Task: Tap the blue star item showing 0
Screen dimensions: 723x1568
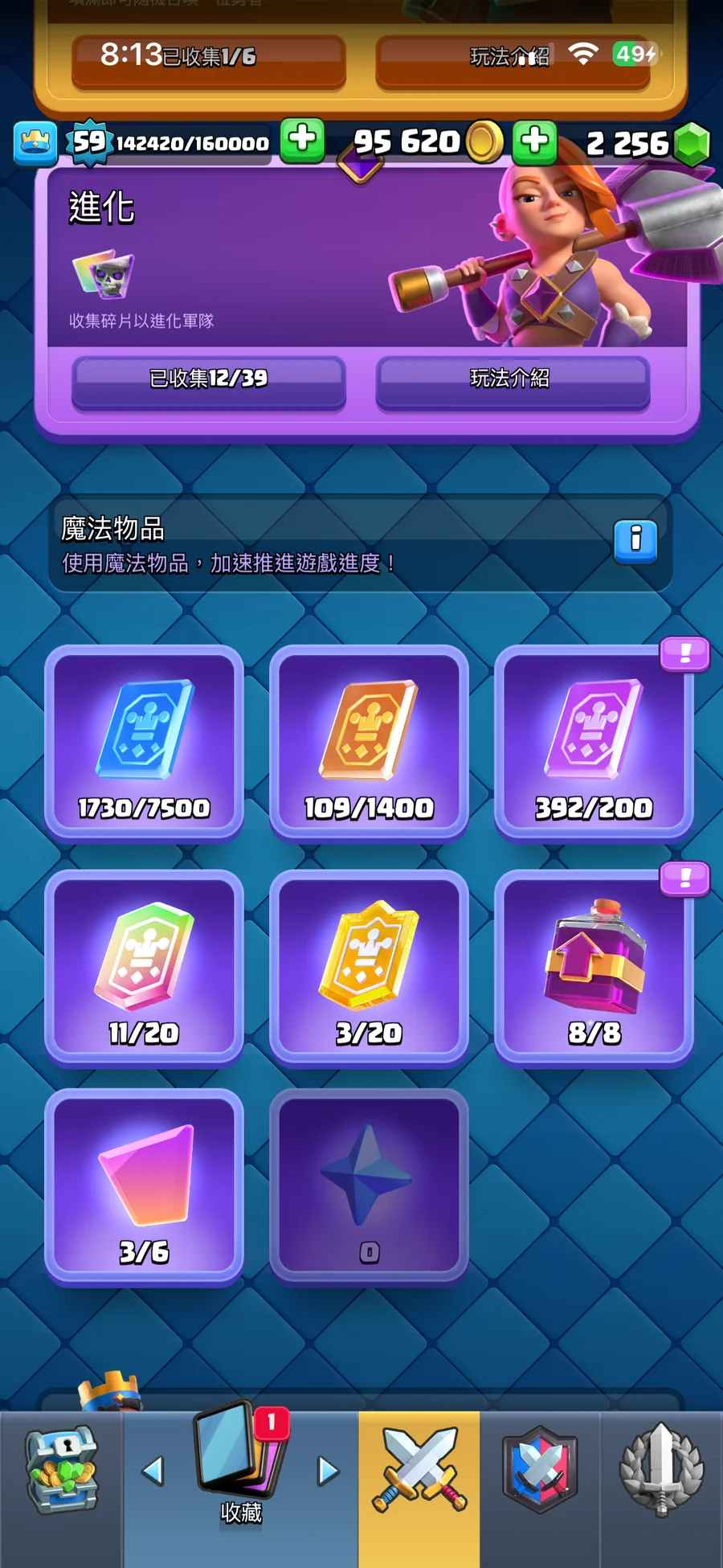Action: point(369,1186)
